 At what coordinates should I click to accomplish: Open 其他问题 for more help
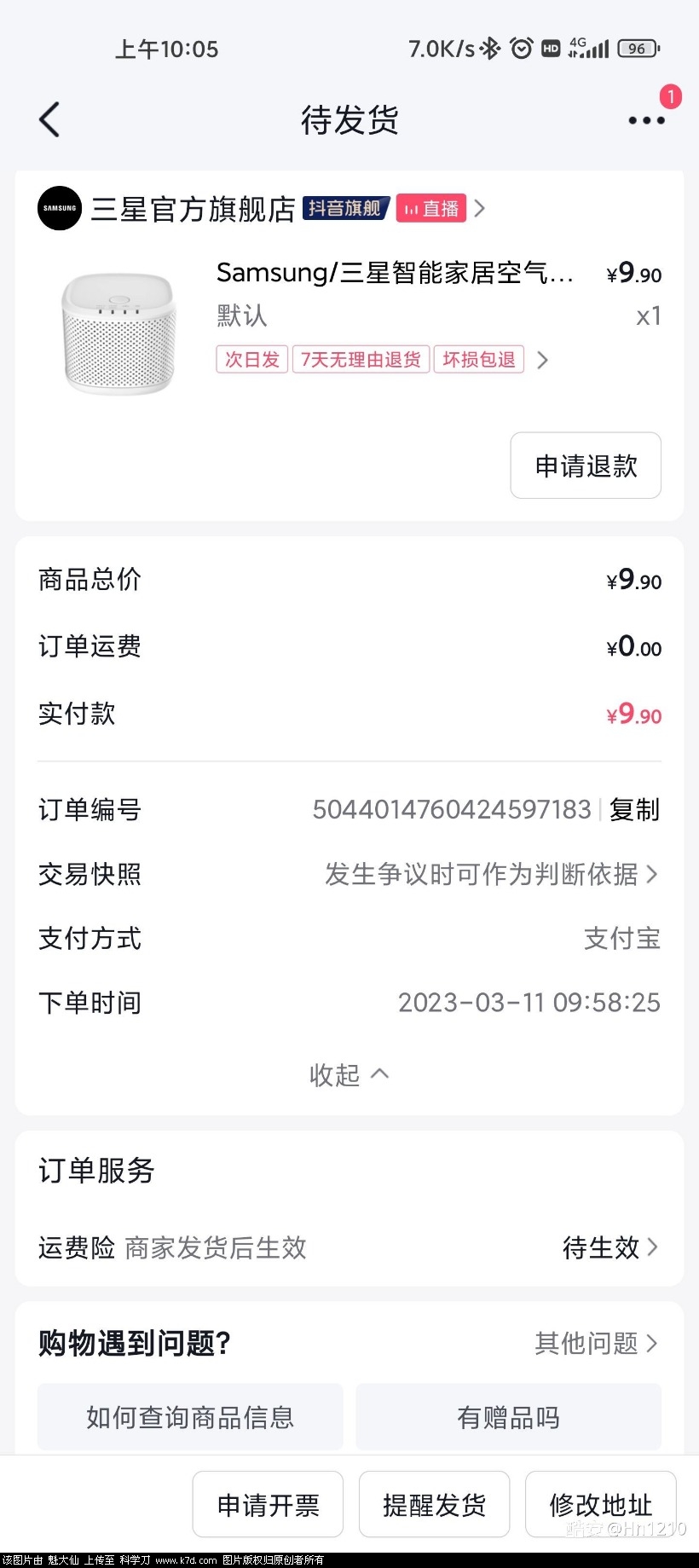click(596, 1343)
